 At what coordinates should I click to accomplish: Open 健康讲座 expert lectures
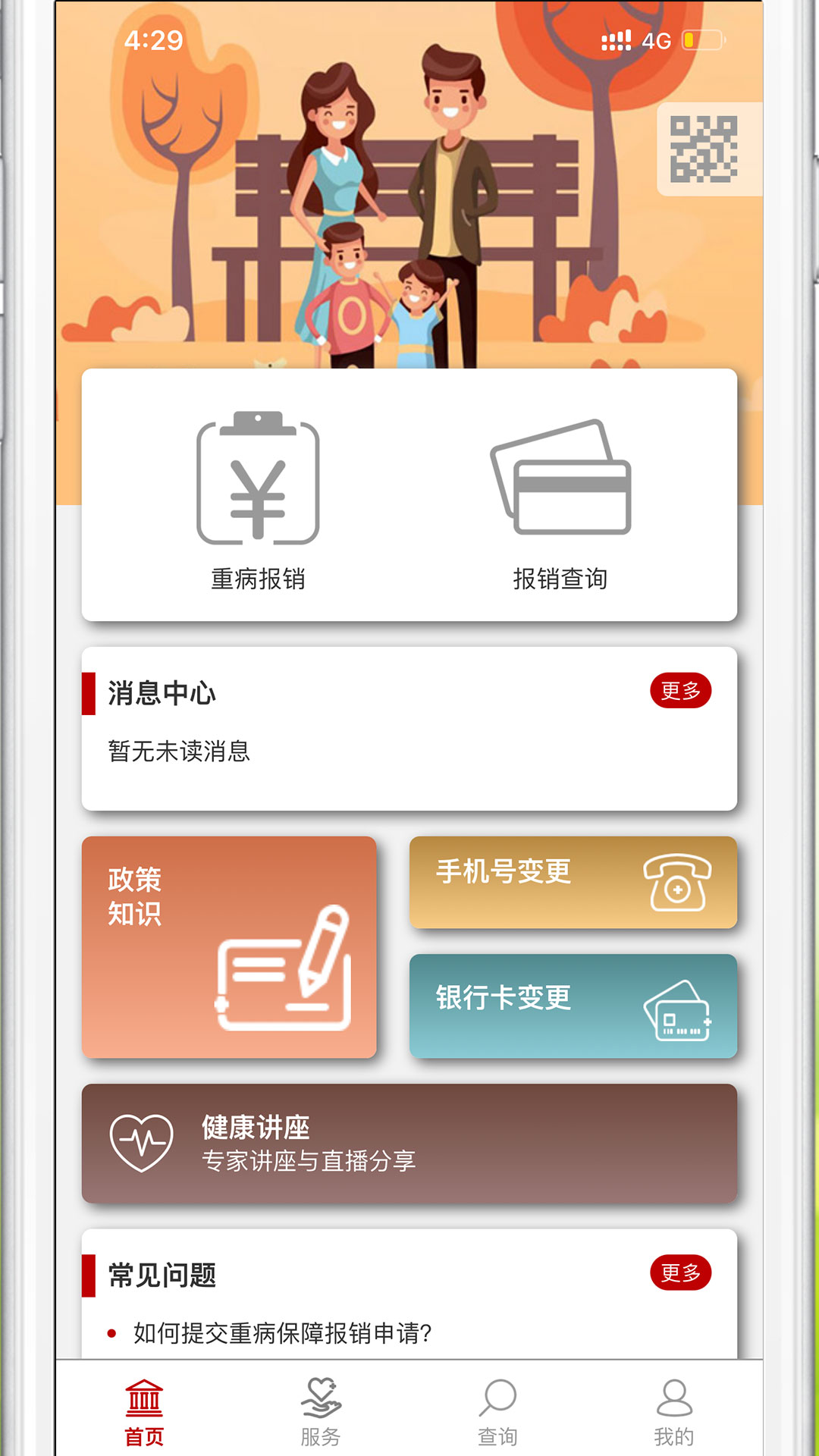pyautogui.click(x=409, y=1143)
